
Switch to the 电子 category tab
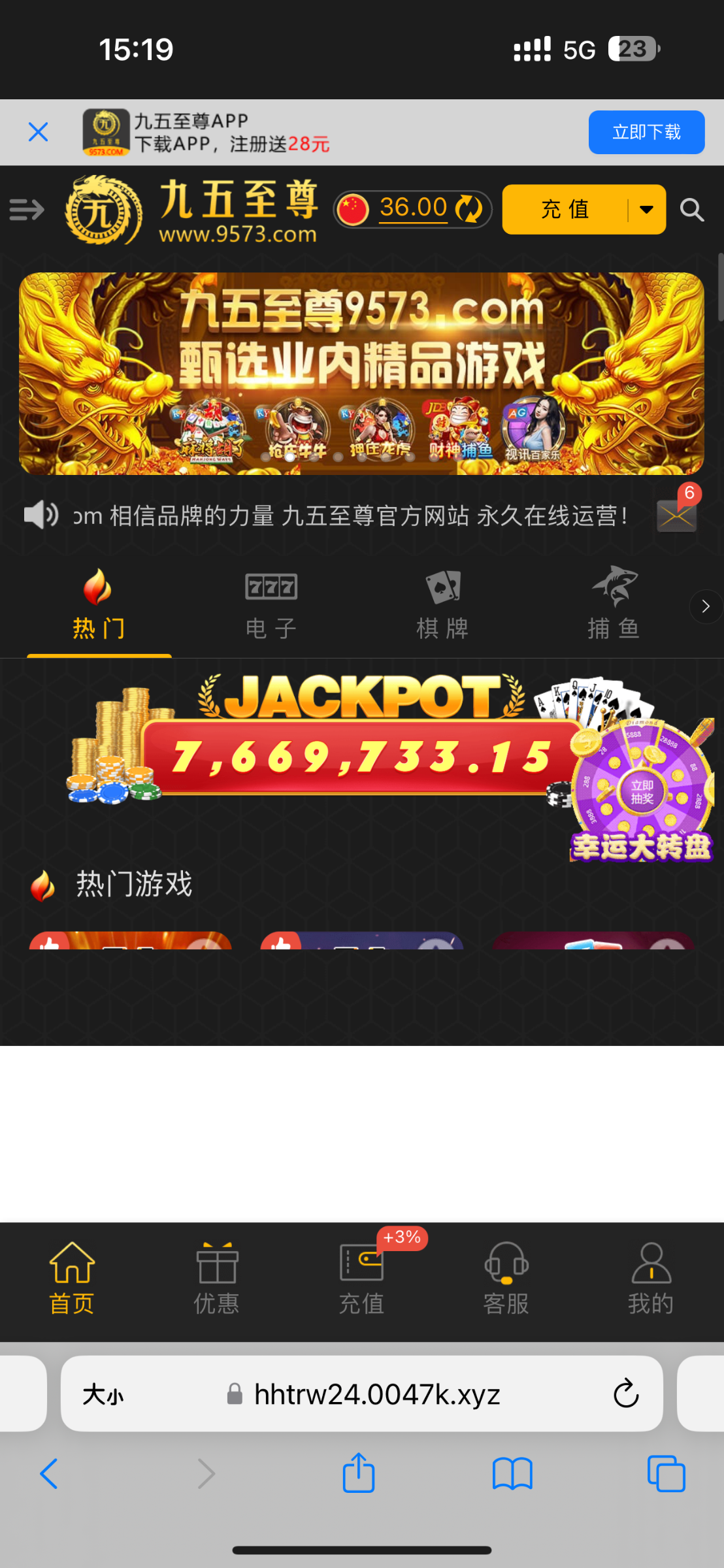coord(271,604)
